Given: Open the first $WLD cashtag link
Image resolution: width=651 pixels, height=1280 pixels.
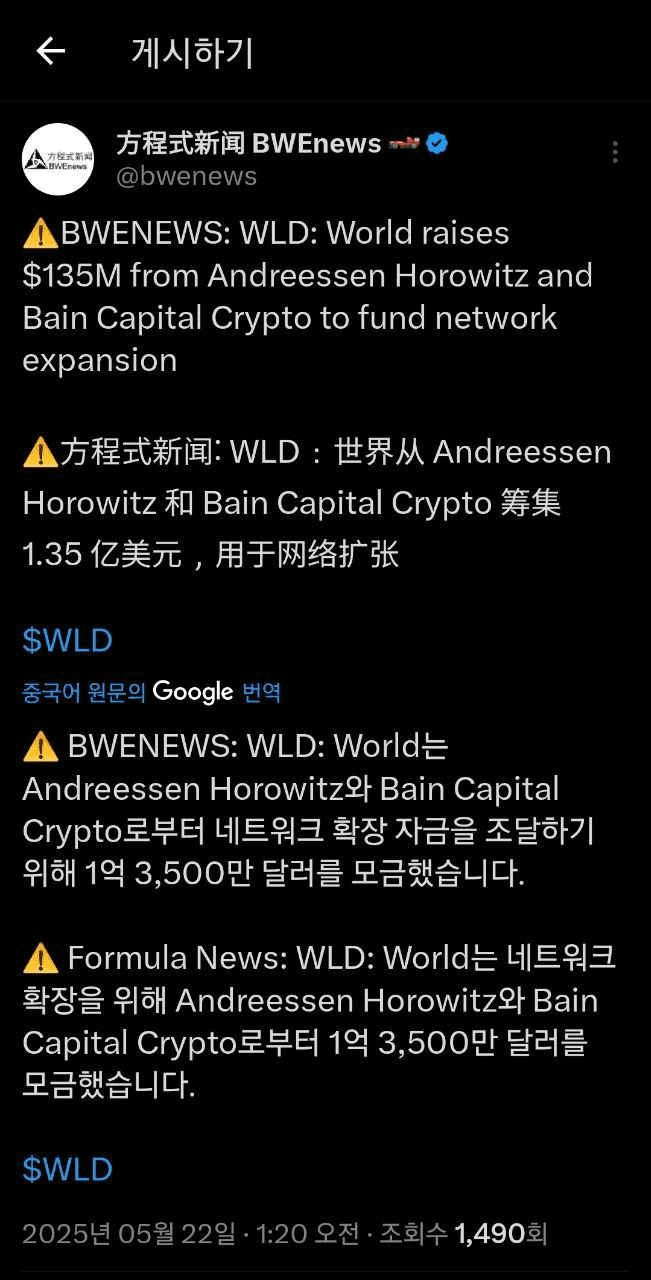Looking at the screenshot, I should [x=67, y=641].
